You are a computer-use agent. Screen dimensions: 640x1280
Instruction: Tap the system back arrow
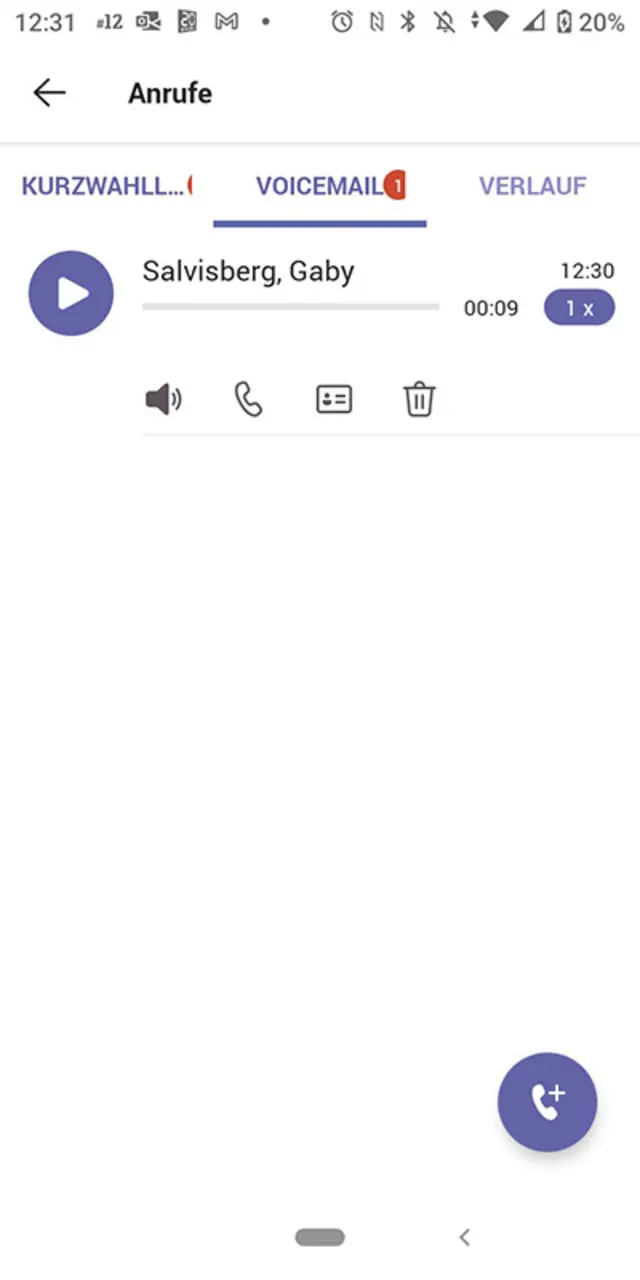tap(464, 1238)
